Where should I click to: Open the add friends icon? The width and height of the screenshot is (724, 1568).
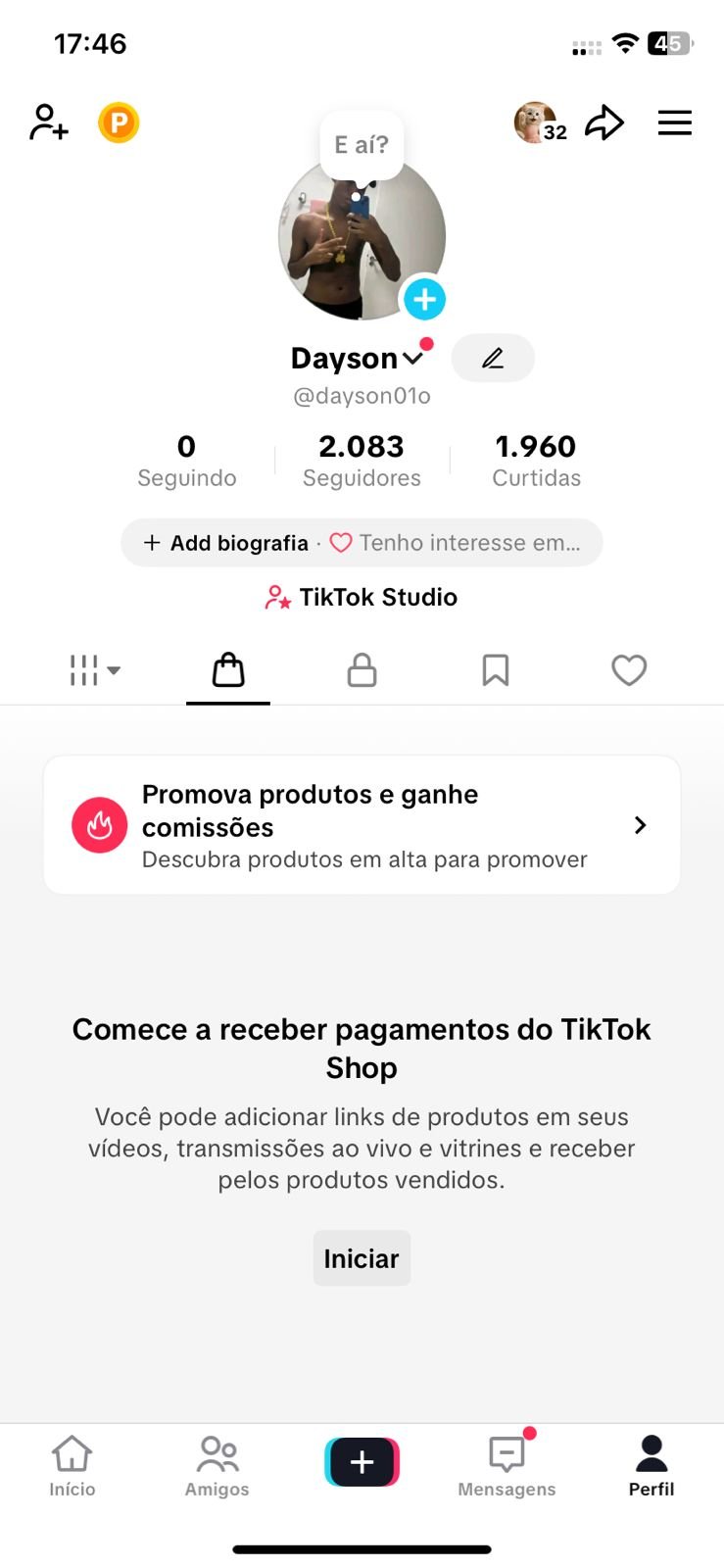[48, 122]
